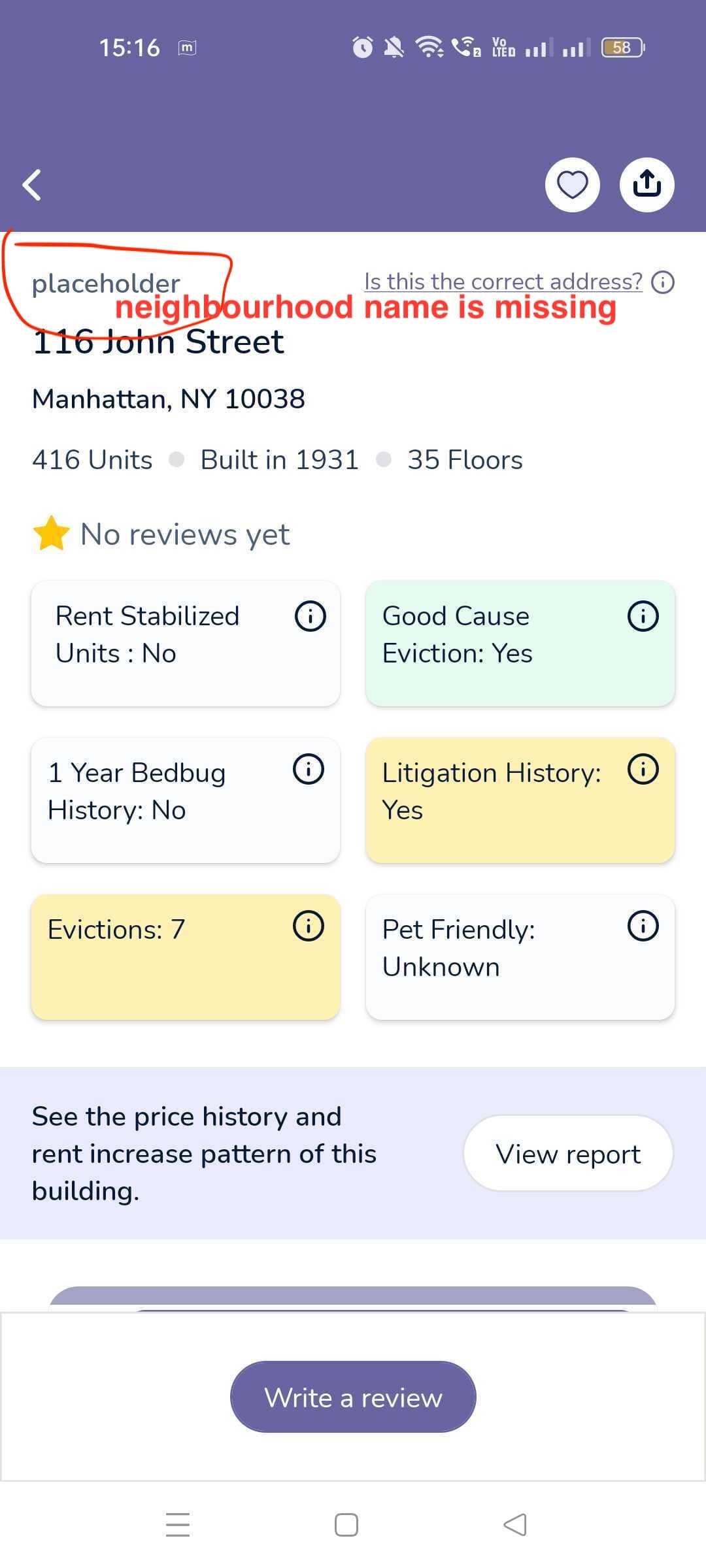706x1568 pixels.
Task: Open recent apps from the navigation bar
Action: pyautogui.click(x=178, y=1524)
